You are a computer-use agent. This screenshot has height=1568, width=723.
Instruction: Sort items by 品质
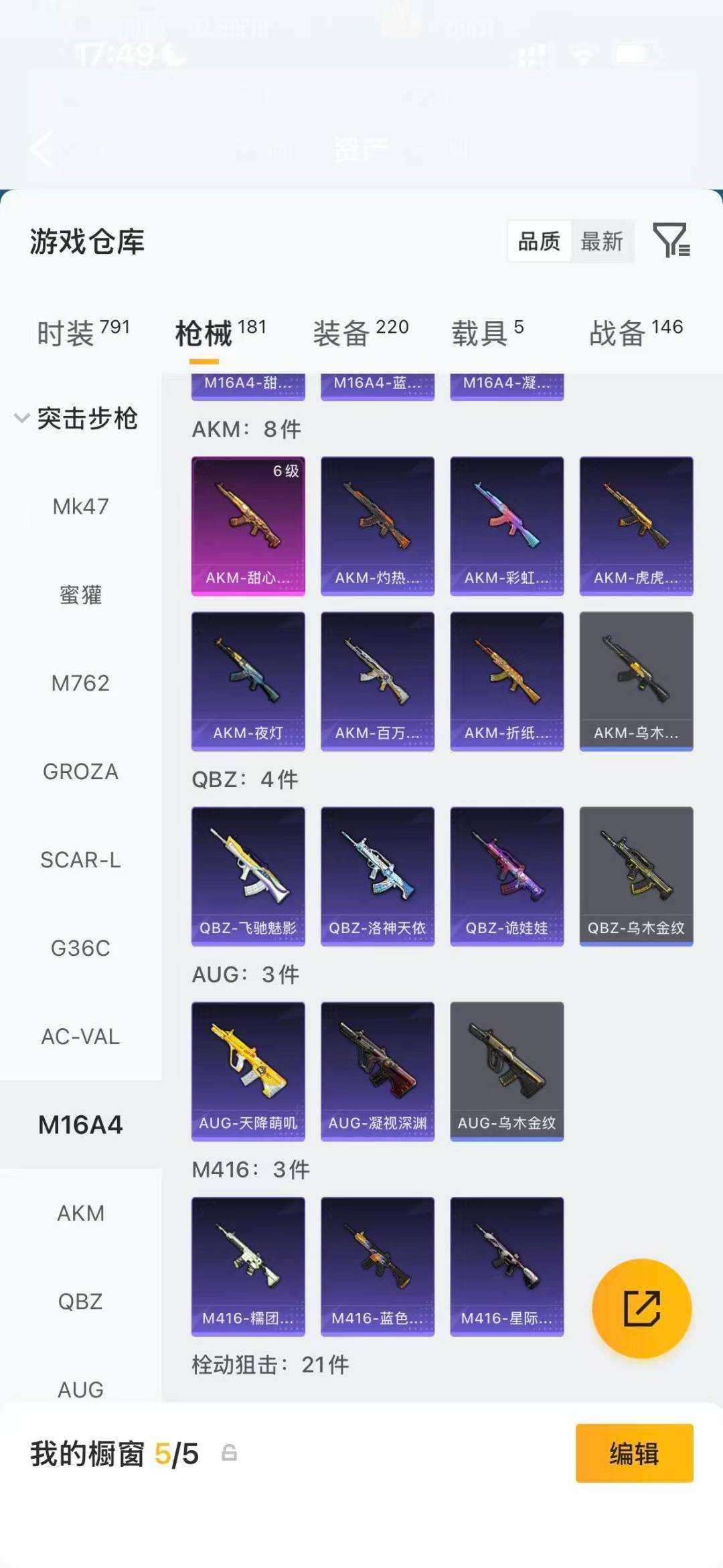(539, 241)
